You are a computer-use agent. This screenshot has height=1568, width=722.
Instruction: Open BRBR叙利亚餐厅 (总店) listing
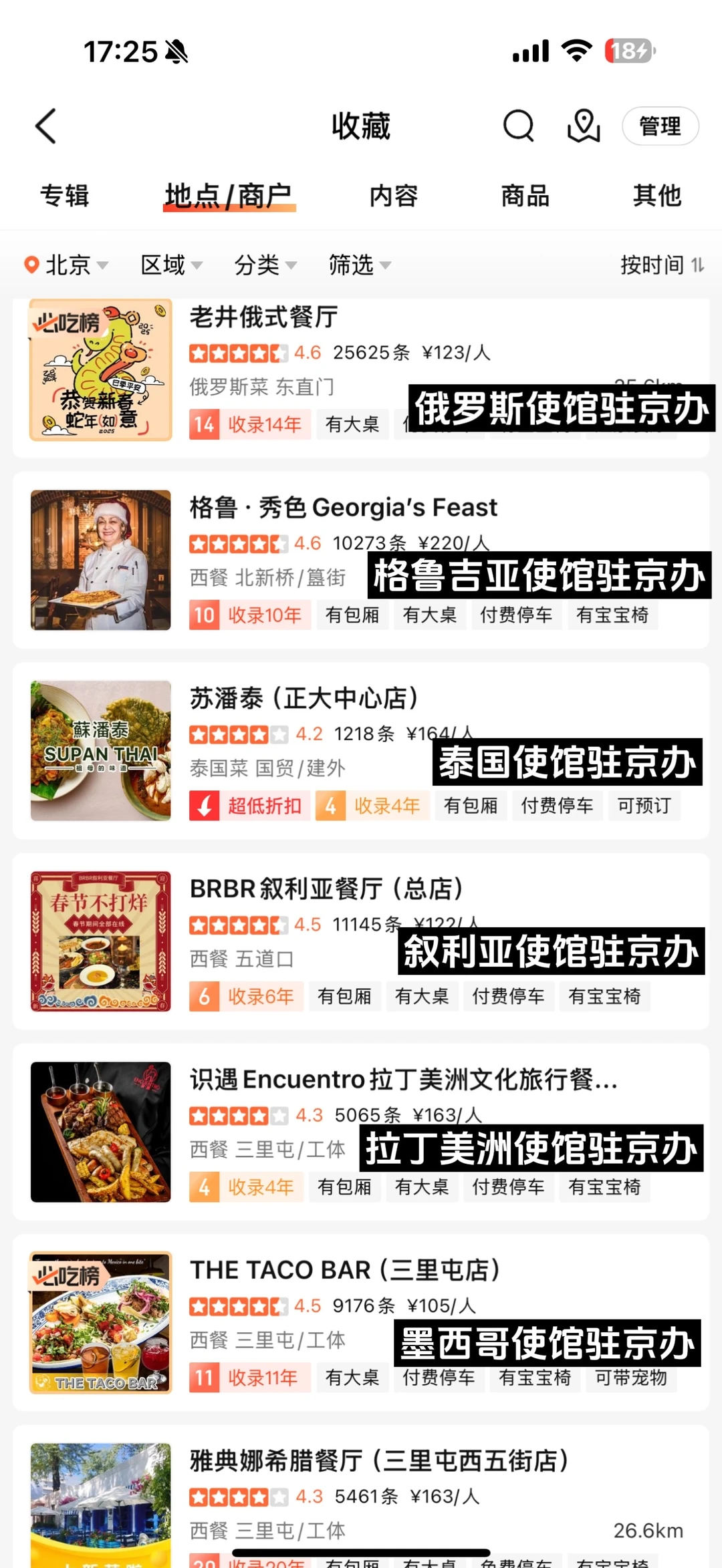coord(326,889)
